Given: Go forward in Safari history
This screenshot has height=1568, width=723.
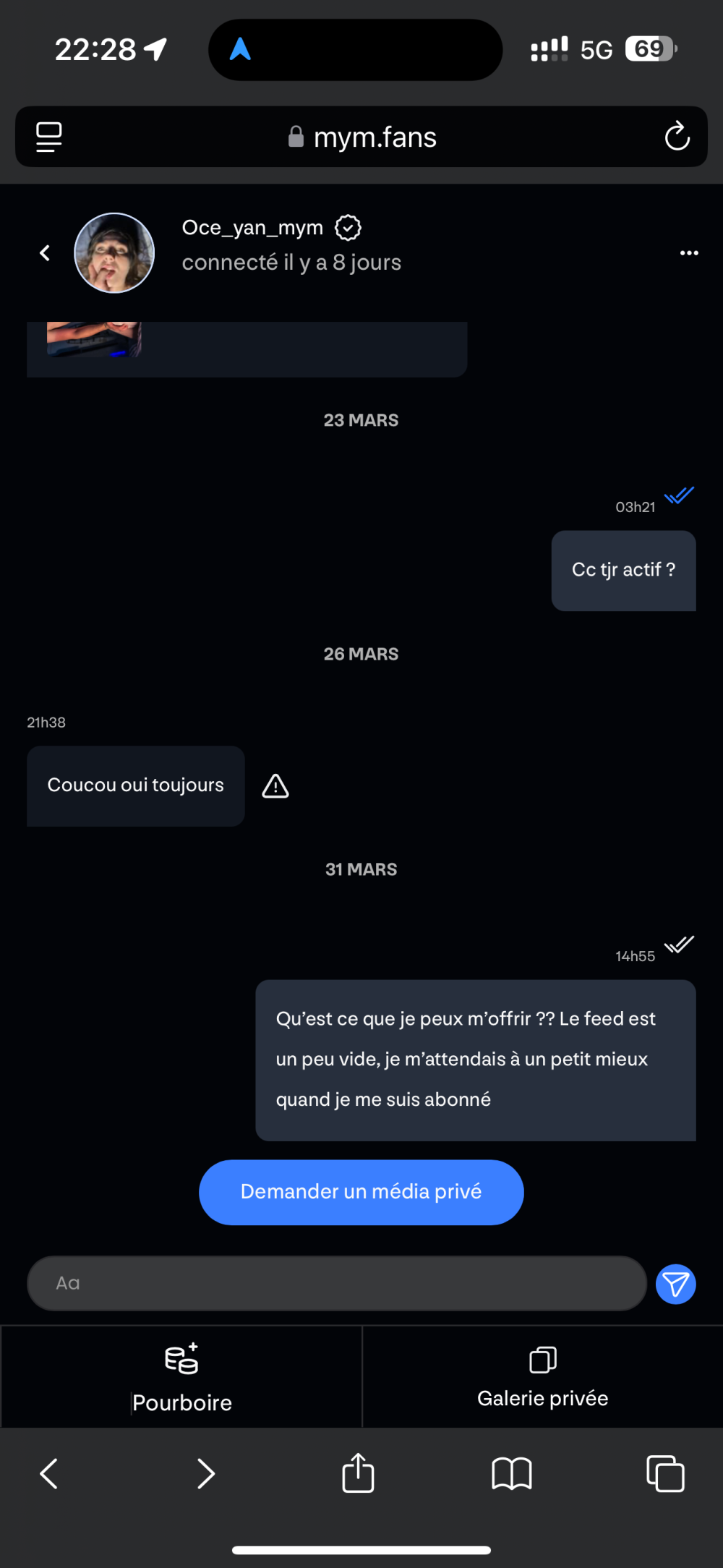Looking at the screenshot, I should point(206,1473).
